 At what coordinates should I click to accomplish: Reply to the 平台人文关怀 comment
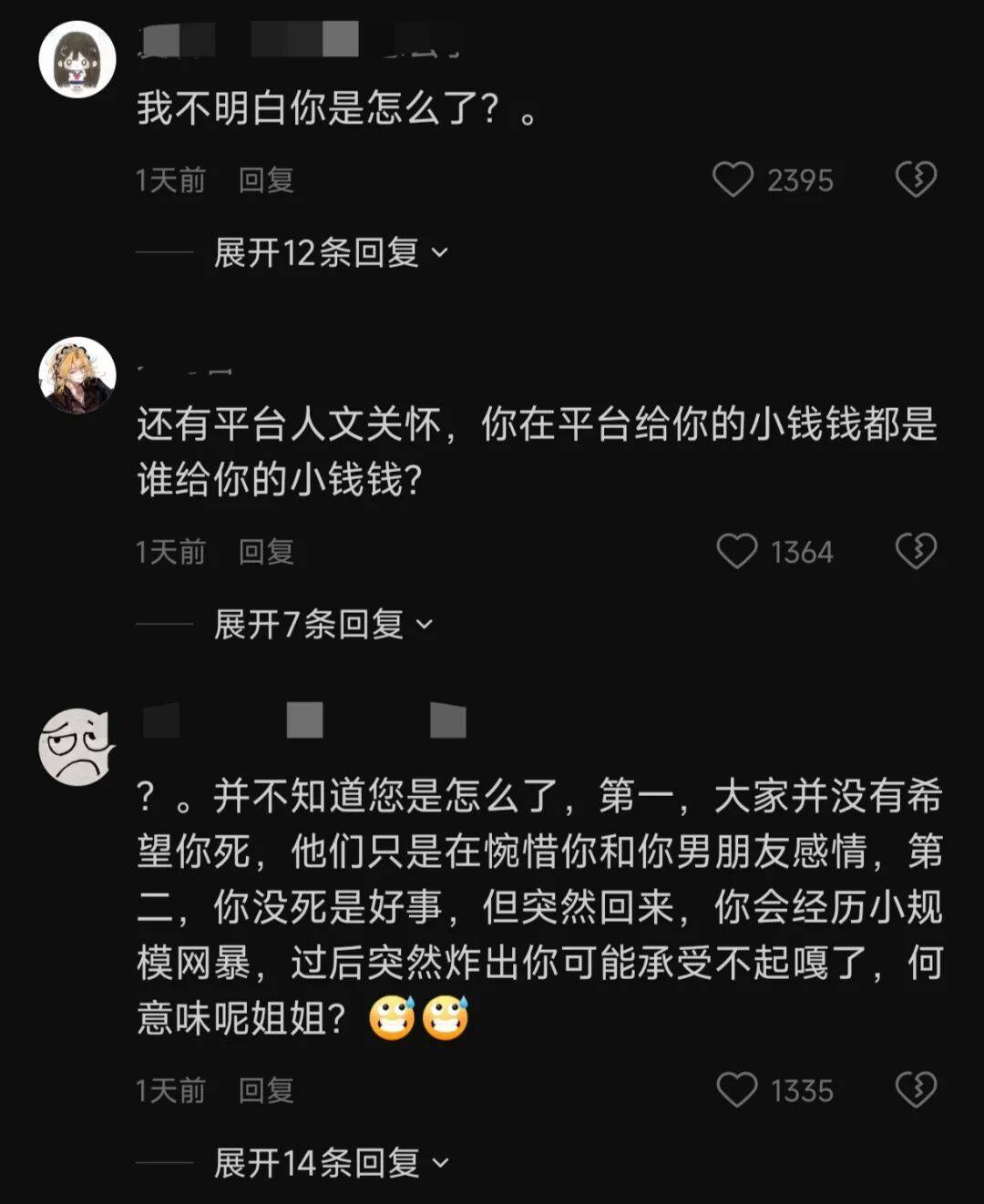[266, 552]
